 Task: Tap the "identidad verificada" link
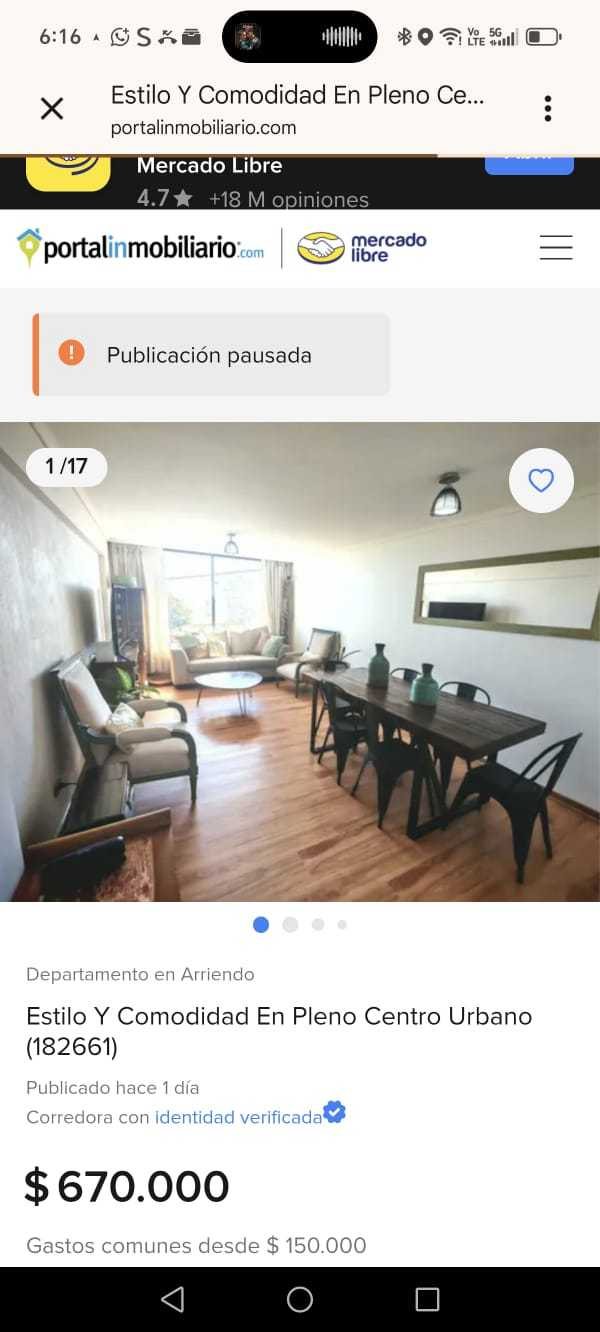click(x=238, y=1117)
